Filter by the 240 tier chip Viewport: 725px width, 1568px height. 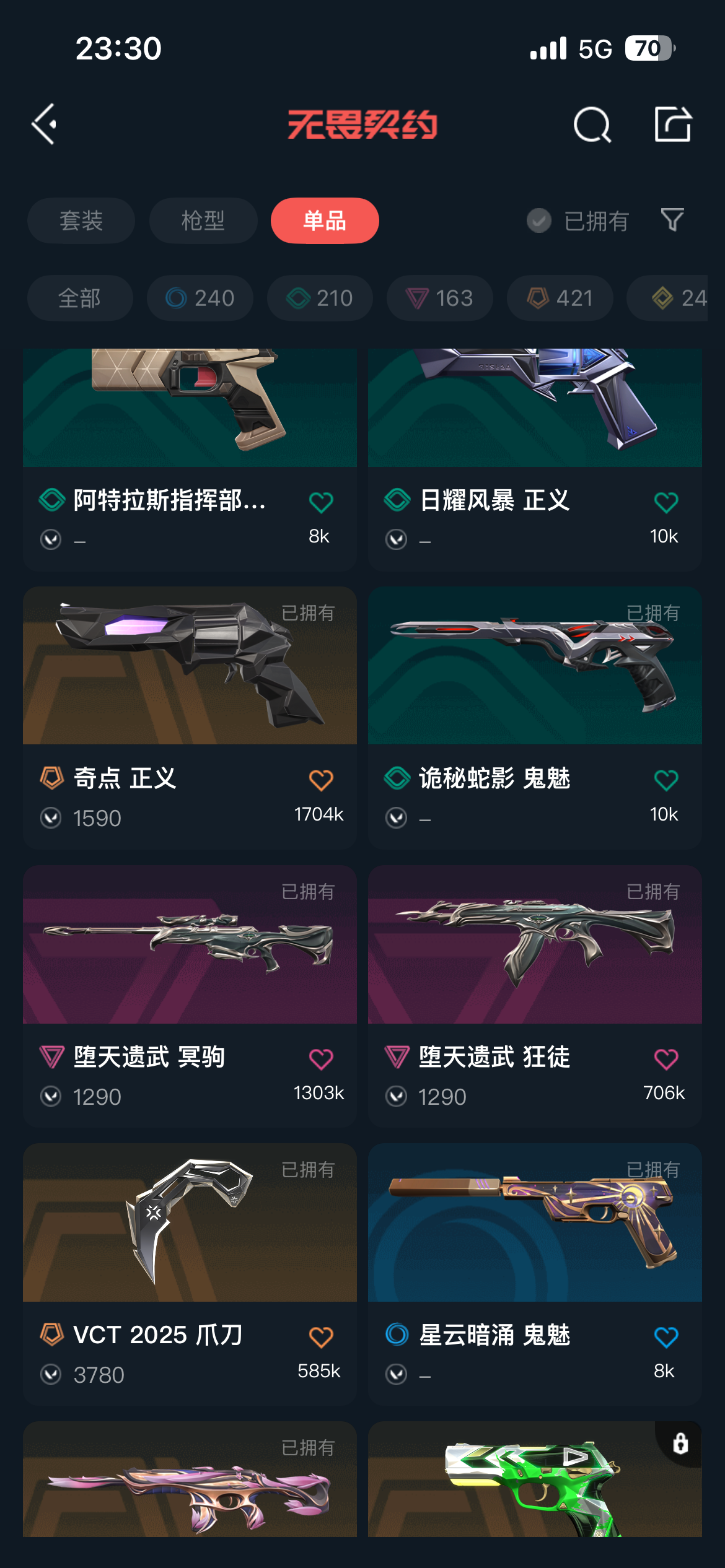(x=200, y=298)
